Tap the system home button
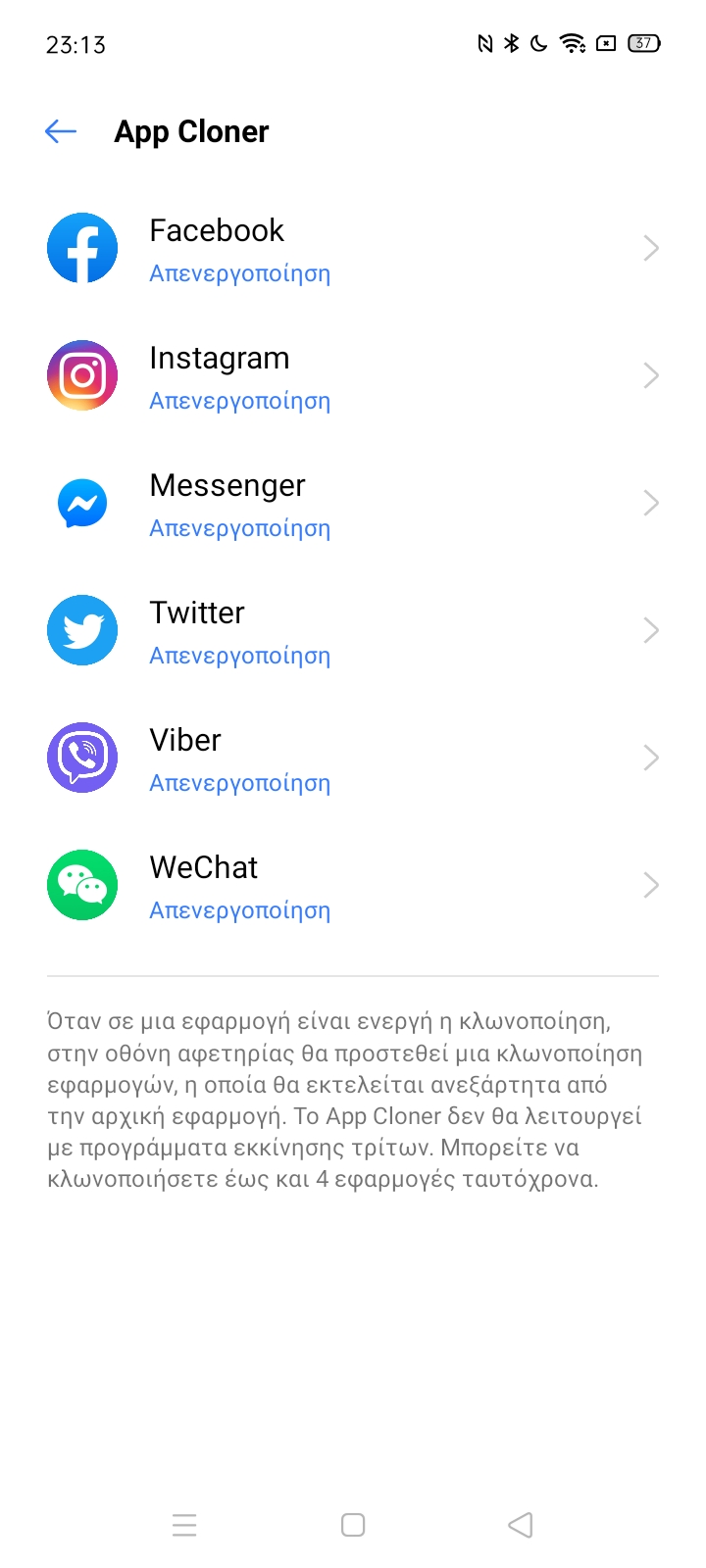 [353, 1525]
